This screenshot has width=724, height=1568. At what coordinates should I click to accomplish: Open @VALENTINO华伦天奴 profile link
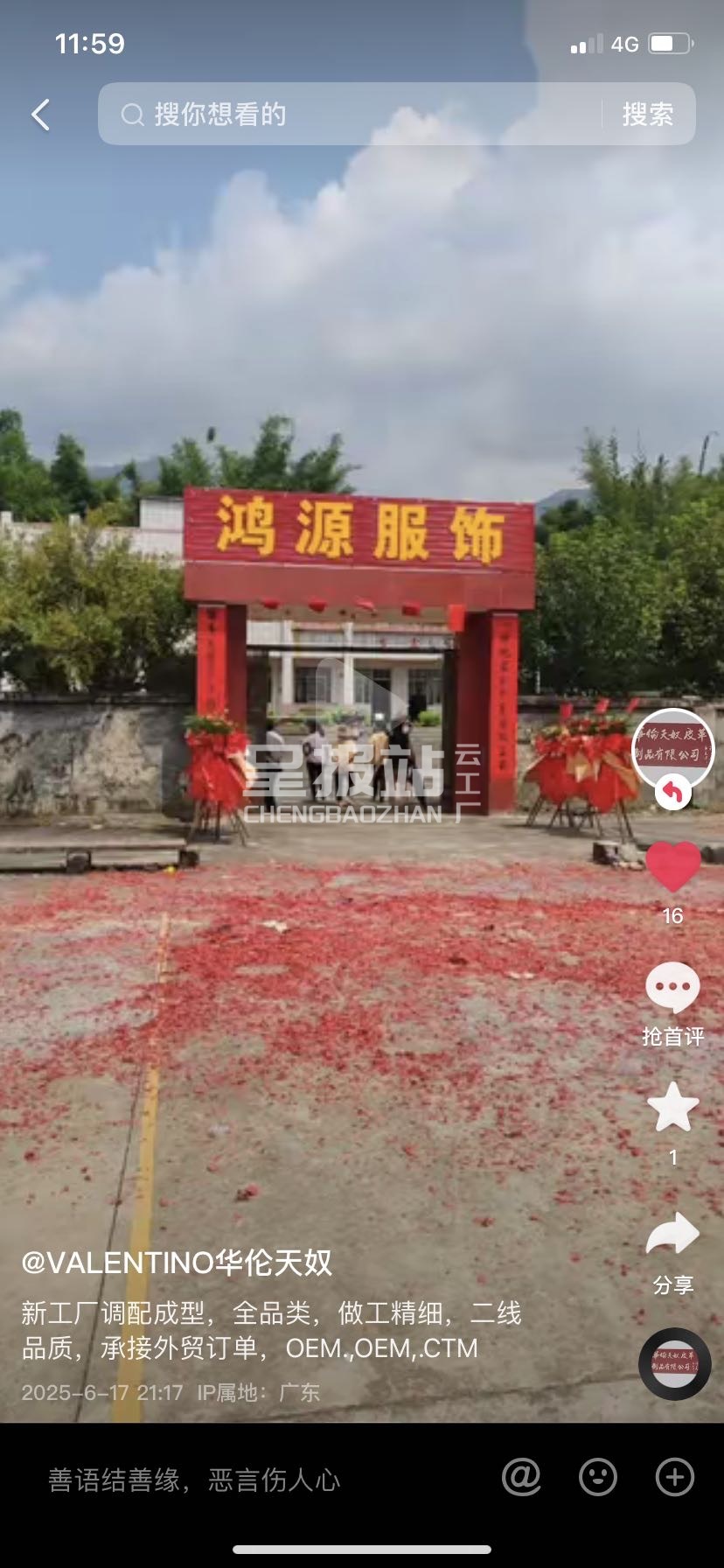[x=177, y=1263]
